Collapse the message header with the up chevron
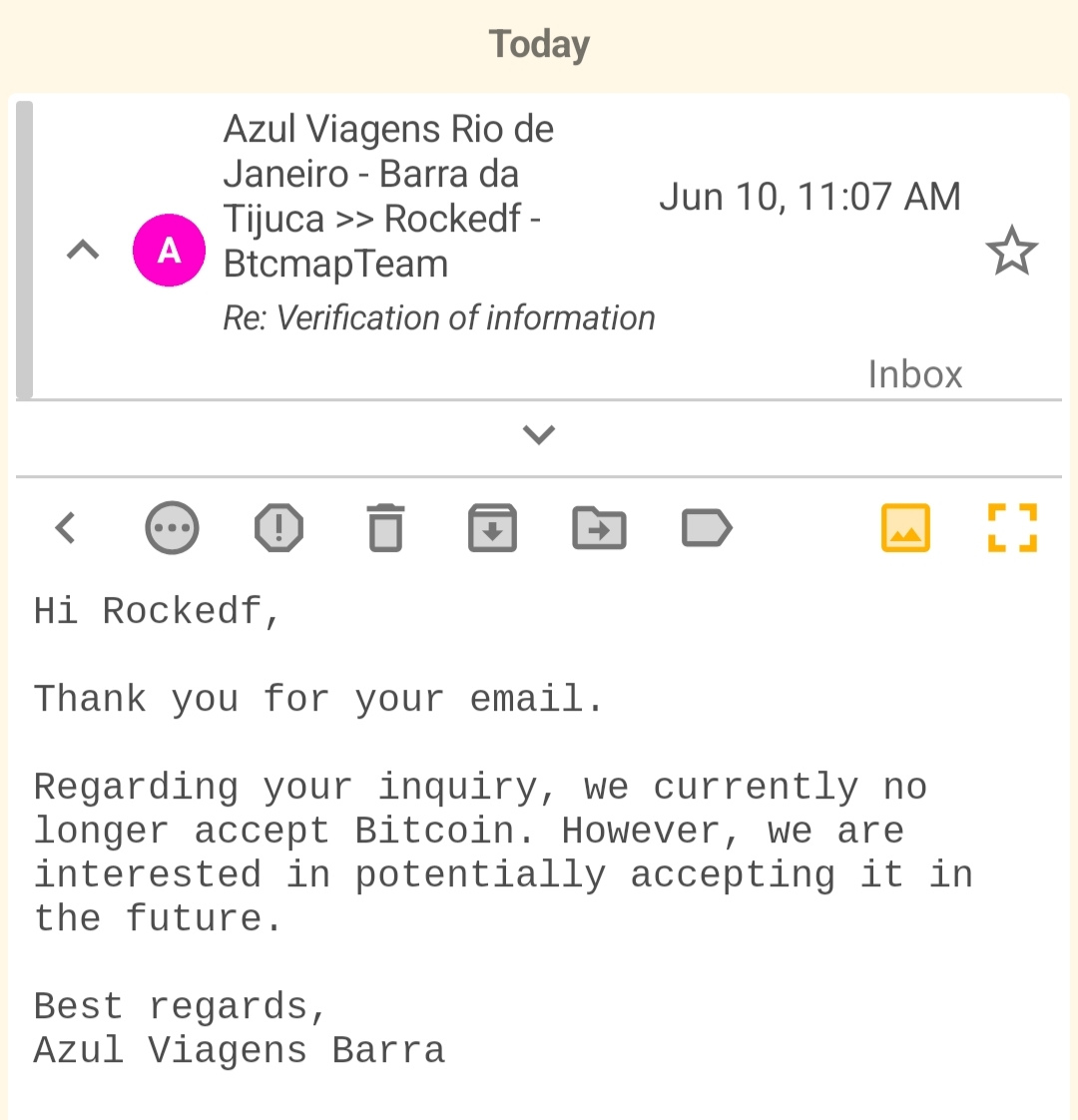This screenshot has width=1078, height=1120. tap(83, 250)
